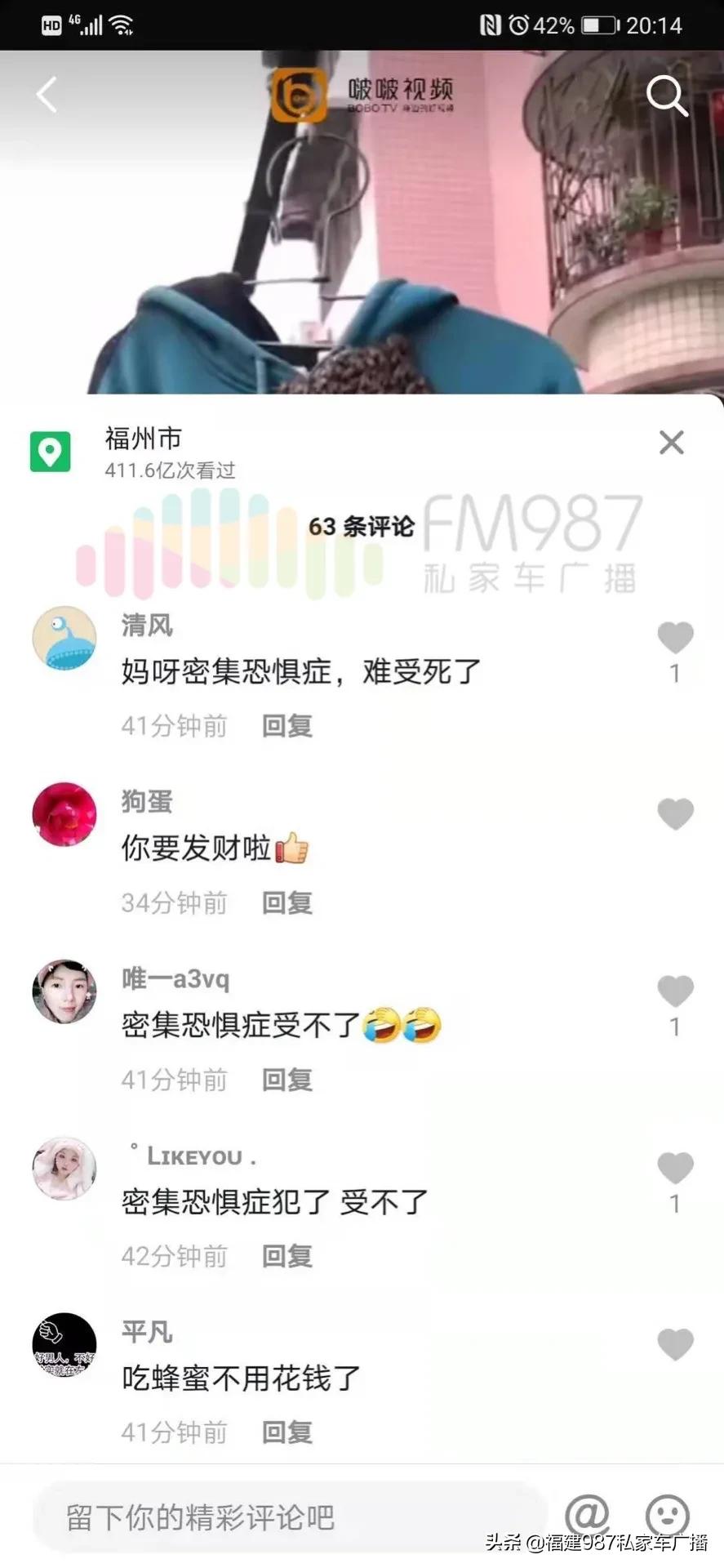724x1568 pixels.
Task: Go back using the left arrow icon
Action: tap(47, 95)
